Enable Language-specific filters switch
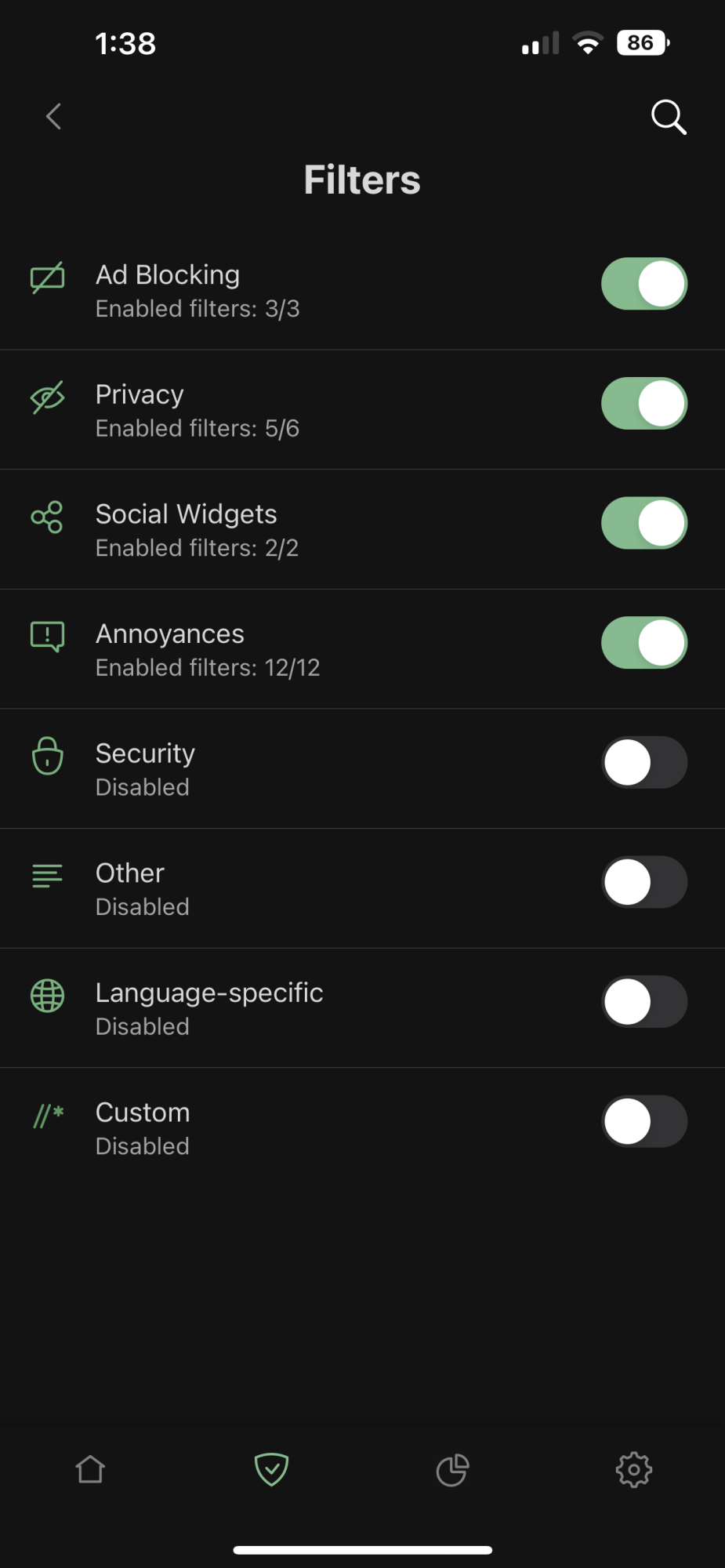Image resolution: width=725 pixels, height=1568 pixels. pyautogui.click(x=643, y=1002)
